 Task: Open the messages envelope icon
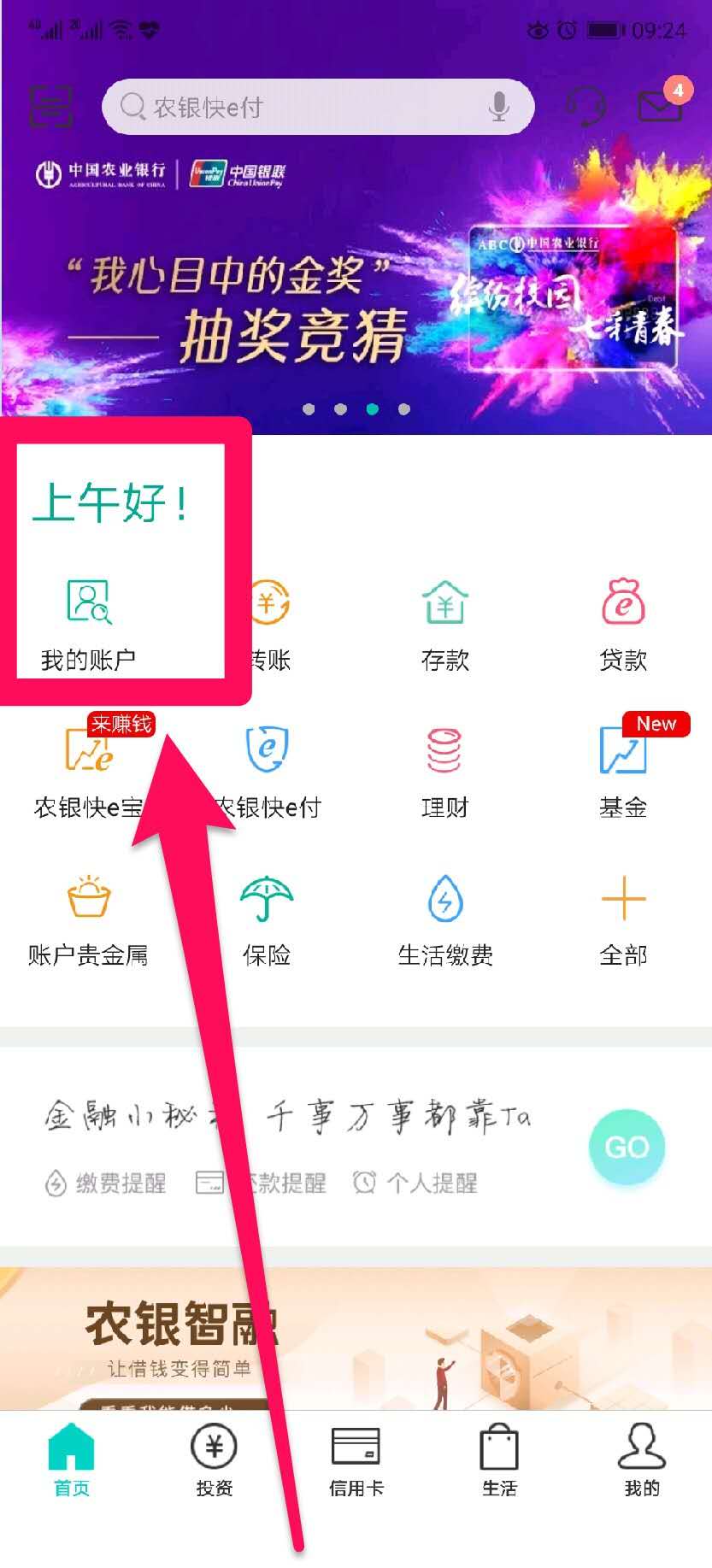pyautogui.click(x=660, y=105)
